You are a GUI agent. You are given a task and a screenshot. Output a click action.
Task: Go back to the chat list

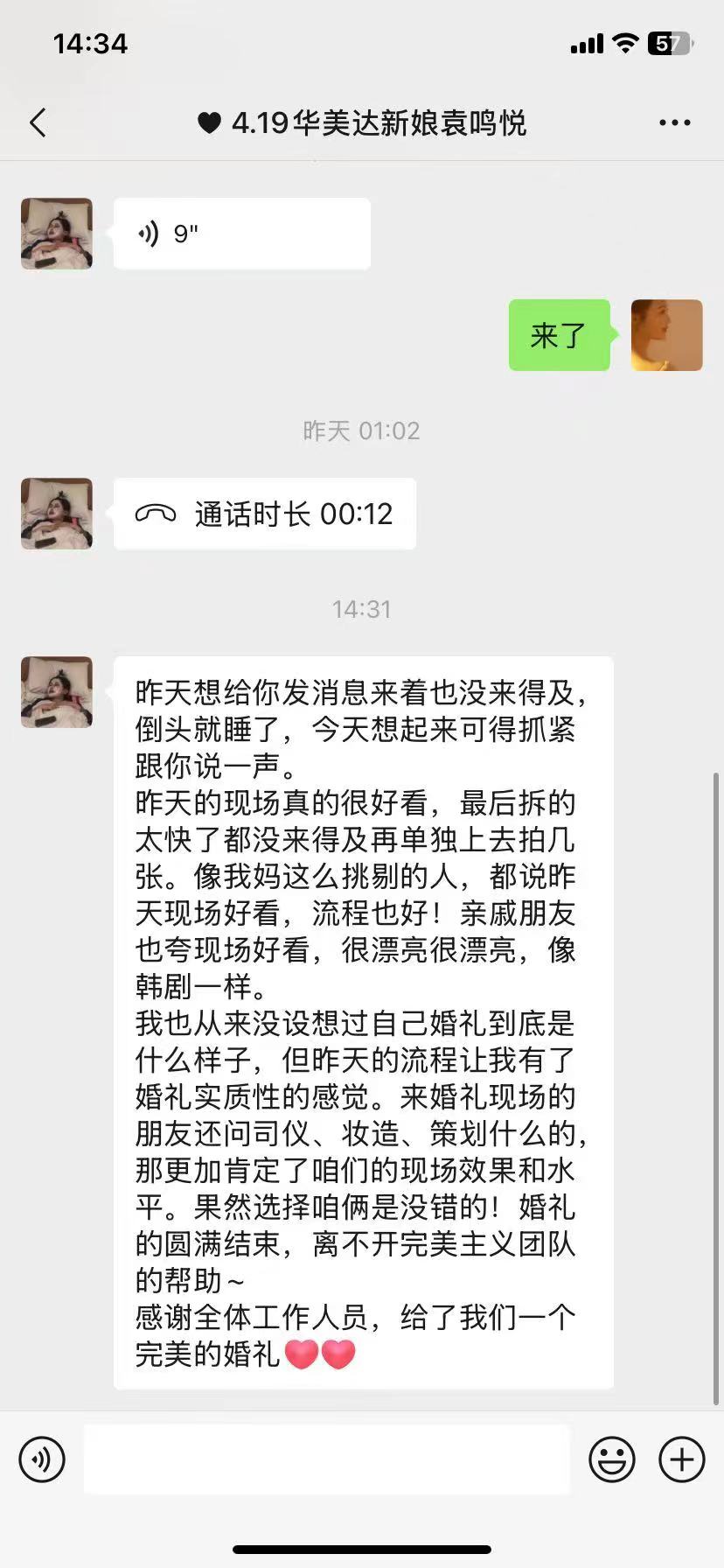point(38,123)
